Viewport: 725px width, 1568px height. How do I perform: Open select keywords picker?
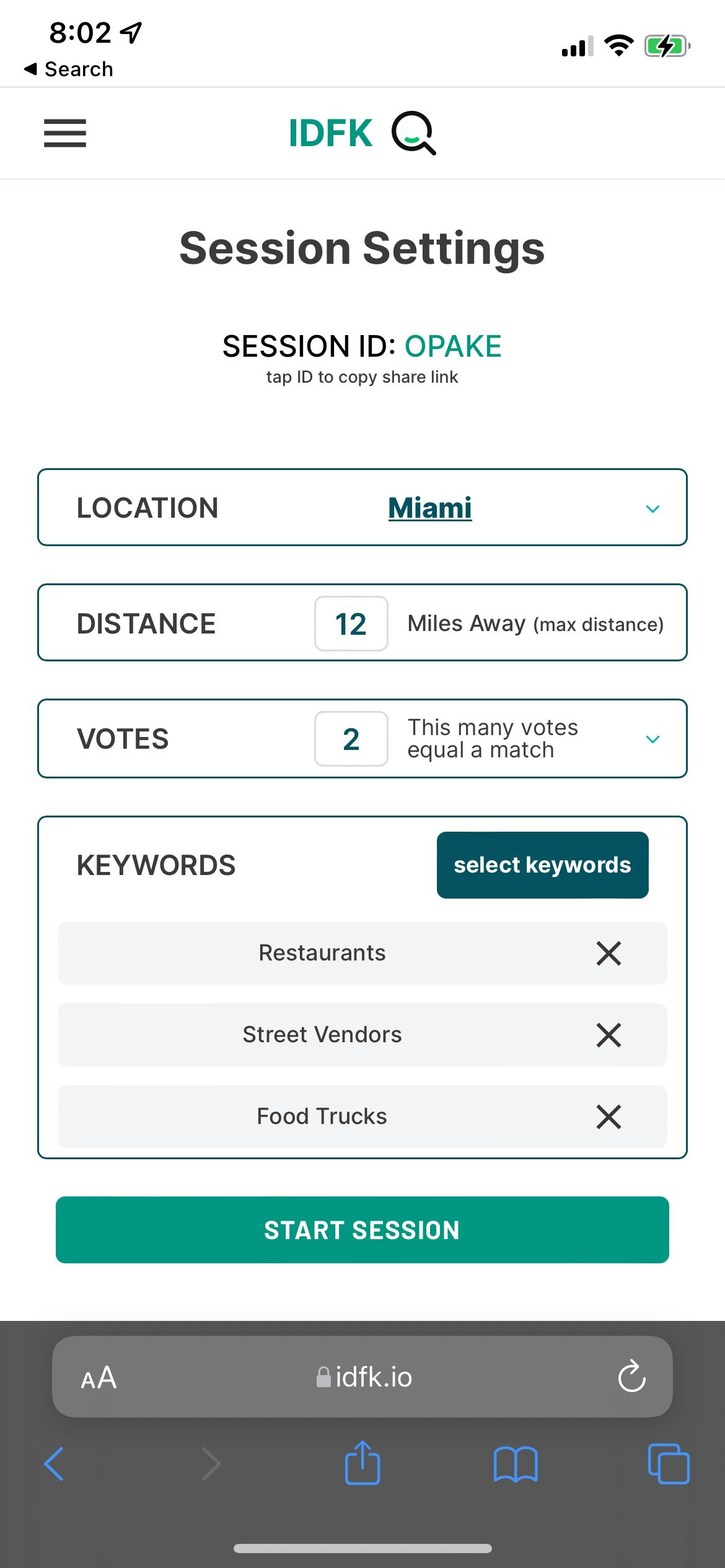(542, 865)
